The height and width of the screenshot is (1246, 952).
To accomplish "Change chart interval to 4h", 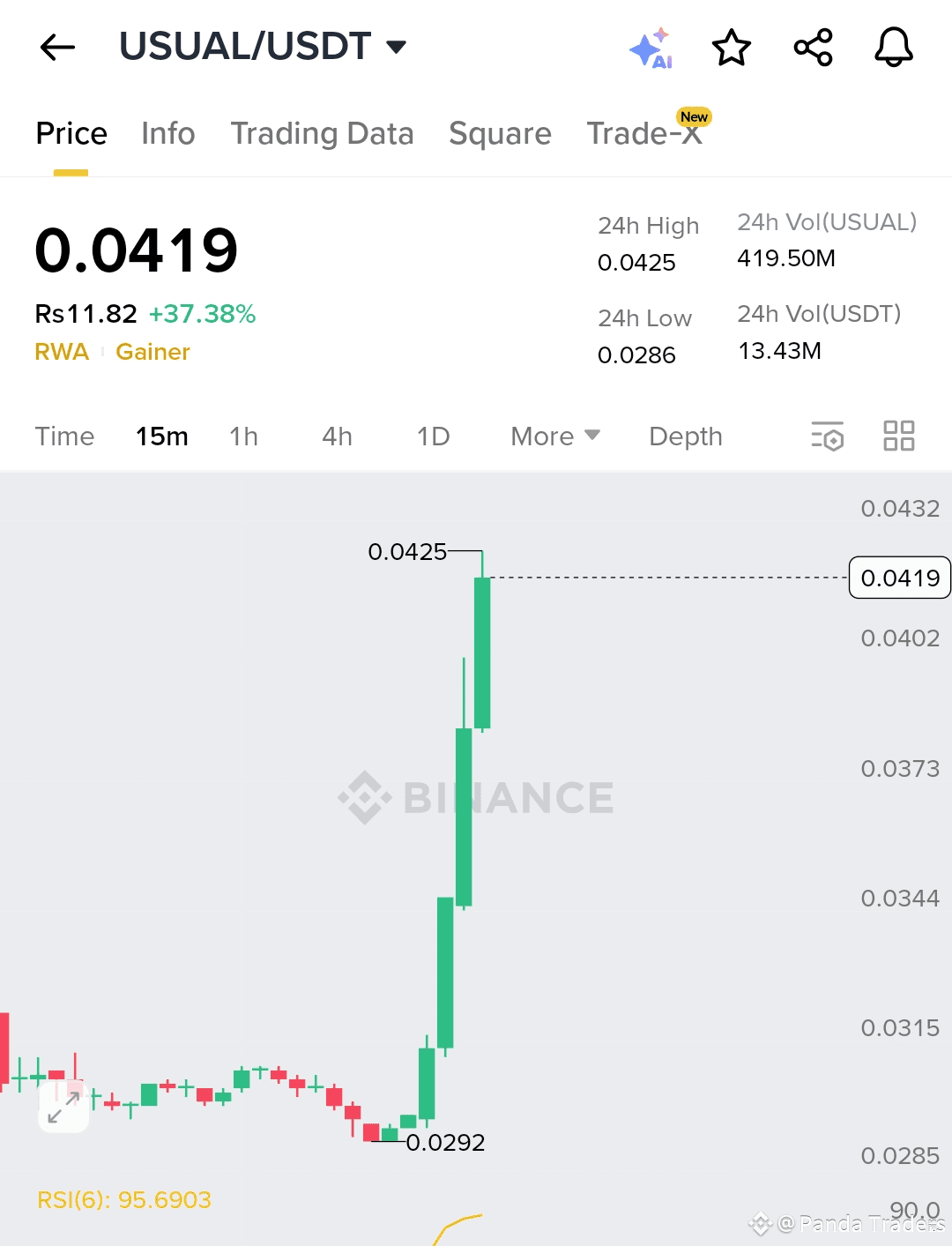I will [x=337, y=436].
